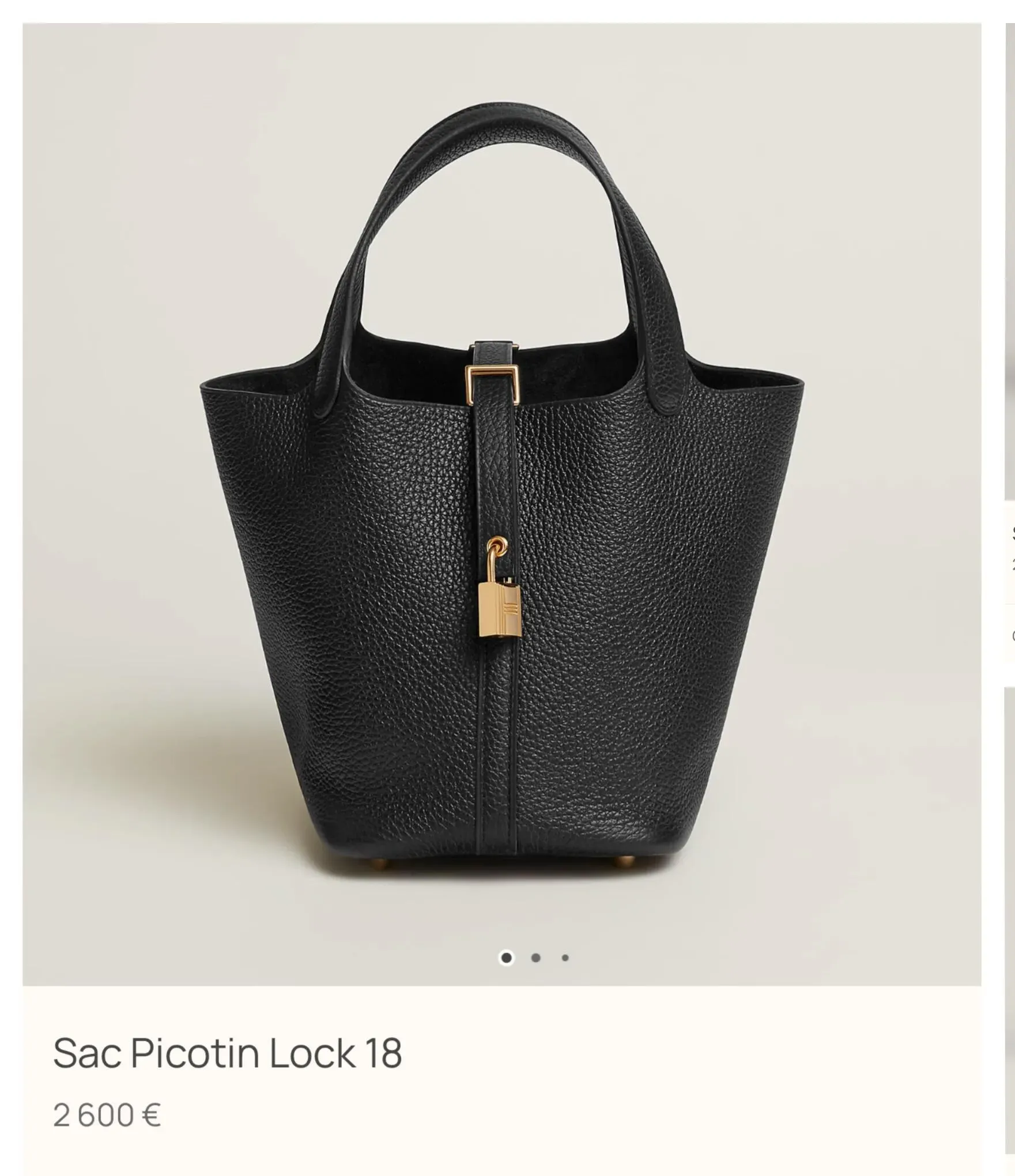Show the second photo via carousel dot

535,958
